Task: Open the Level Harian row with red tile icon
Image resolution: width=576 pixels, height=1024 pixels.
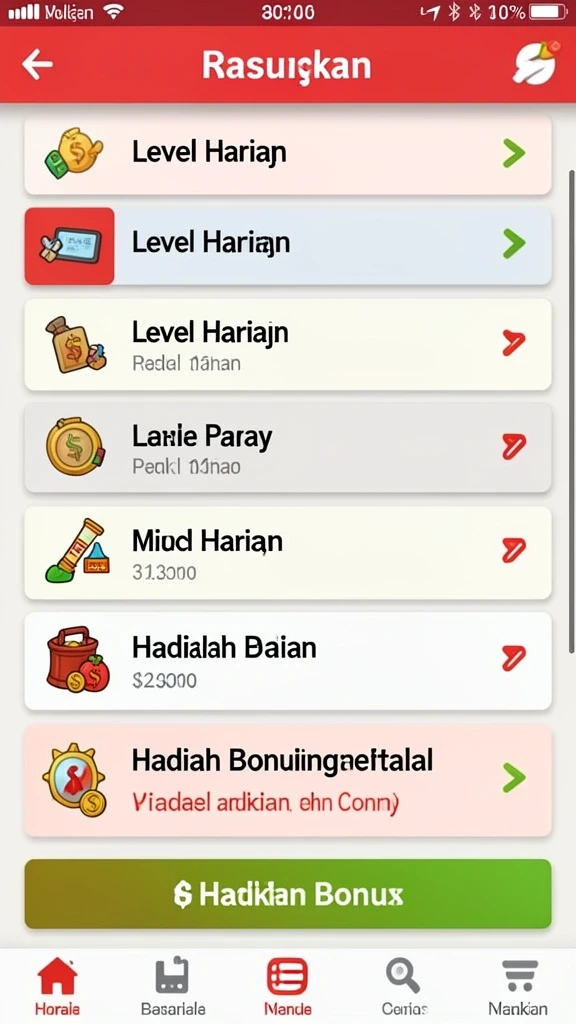Action: click(x=288, y=245)
